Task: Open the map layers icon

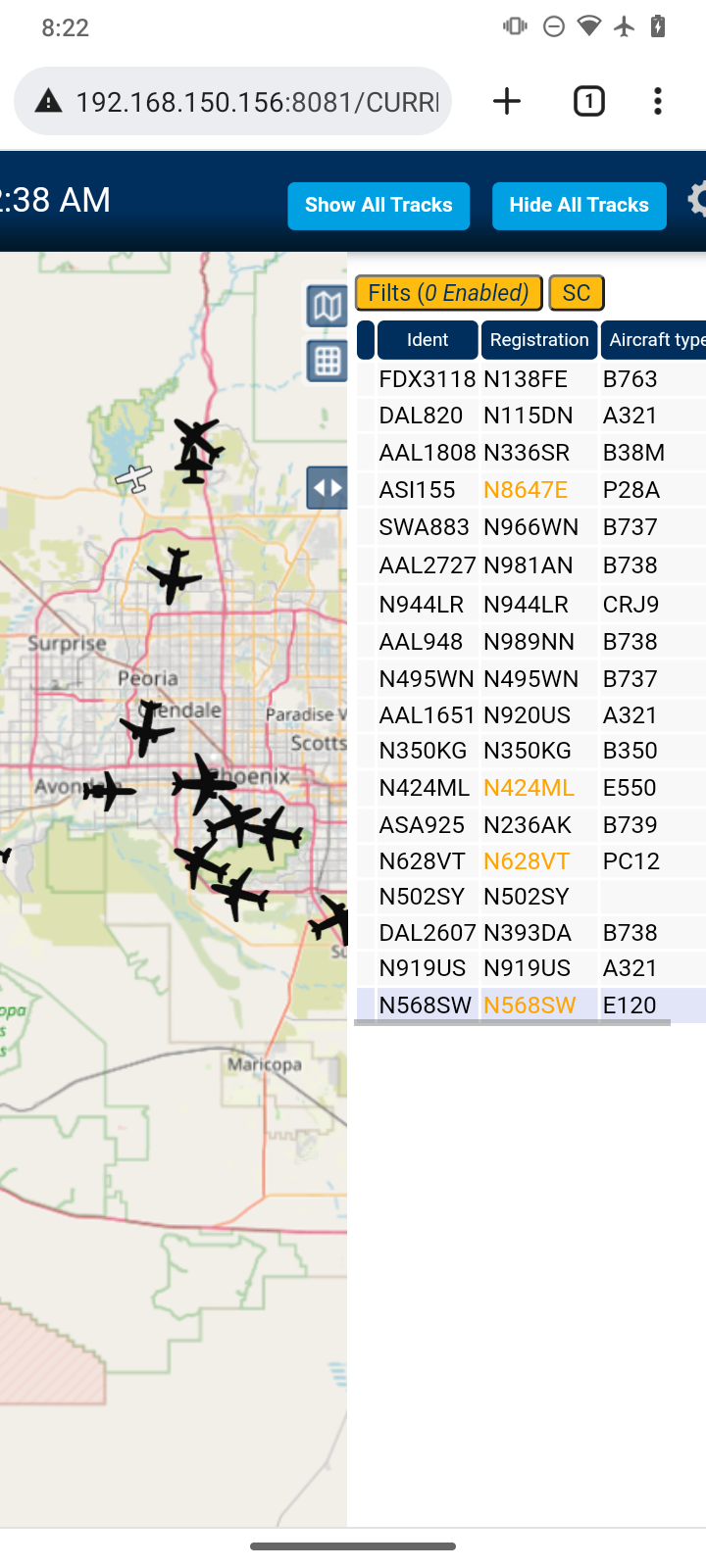Action: point(328,307)
